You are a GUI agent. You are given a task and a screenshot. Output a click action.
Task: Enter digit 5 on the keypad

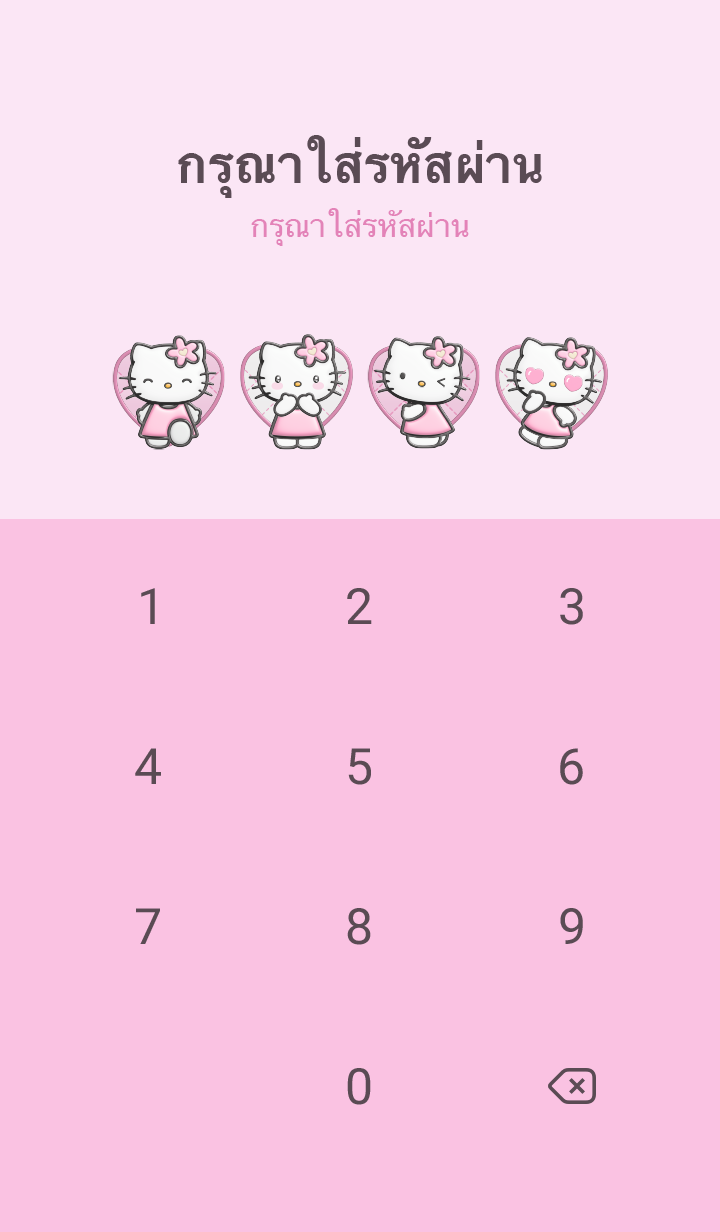[359, 767]
